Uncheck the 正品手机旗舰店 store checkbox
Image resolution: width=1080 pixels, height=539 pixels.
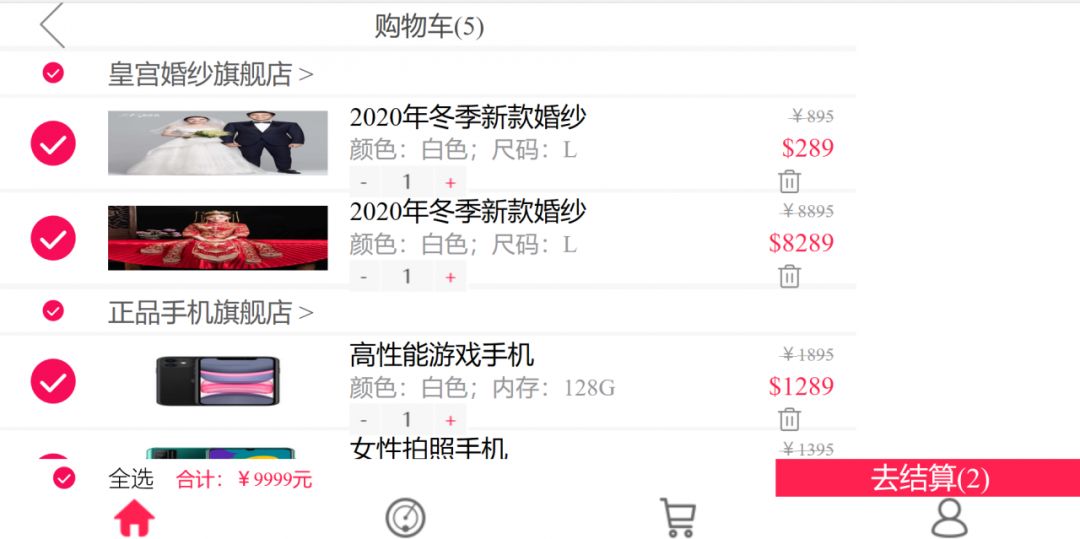point(53,312)
